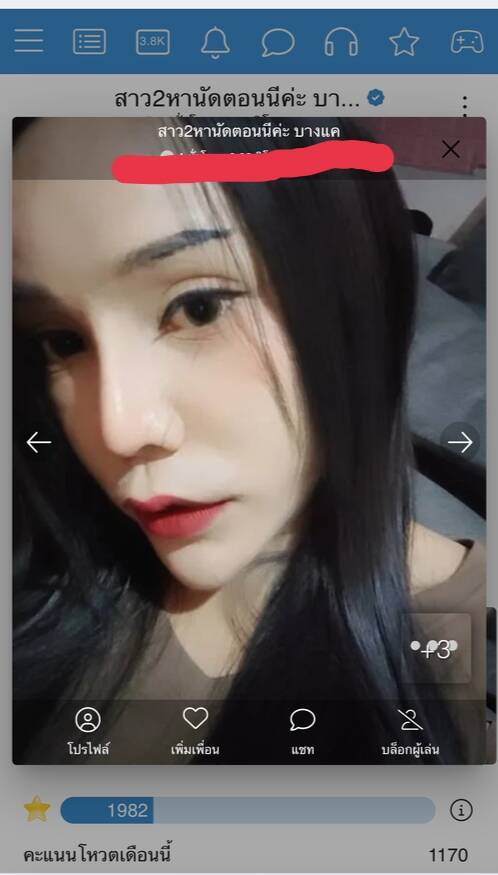Block this player with บล็อกผู้เล่น

410,732
